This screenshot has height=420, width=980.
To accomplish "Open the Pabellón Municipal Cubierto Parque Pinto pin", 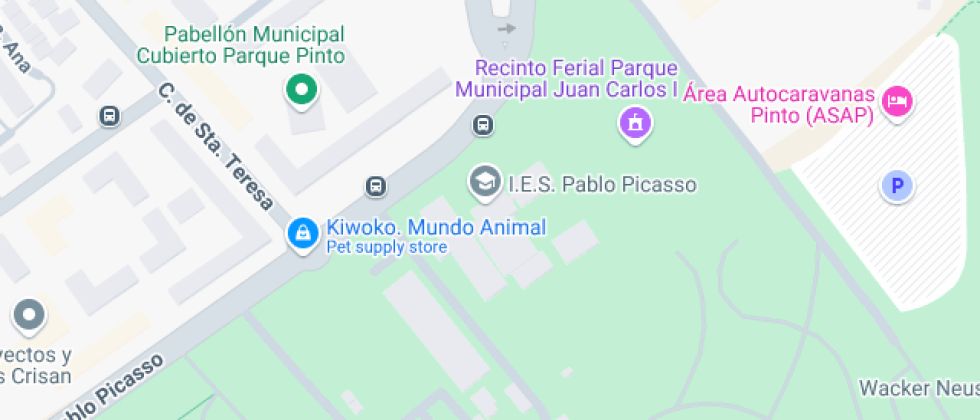I will tap(300, 91).
